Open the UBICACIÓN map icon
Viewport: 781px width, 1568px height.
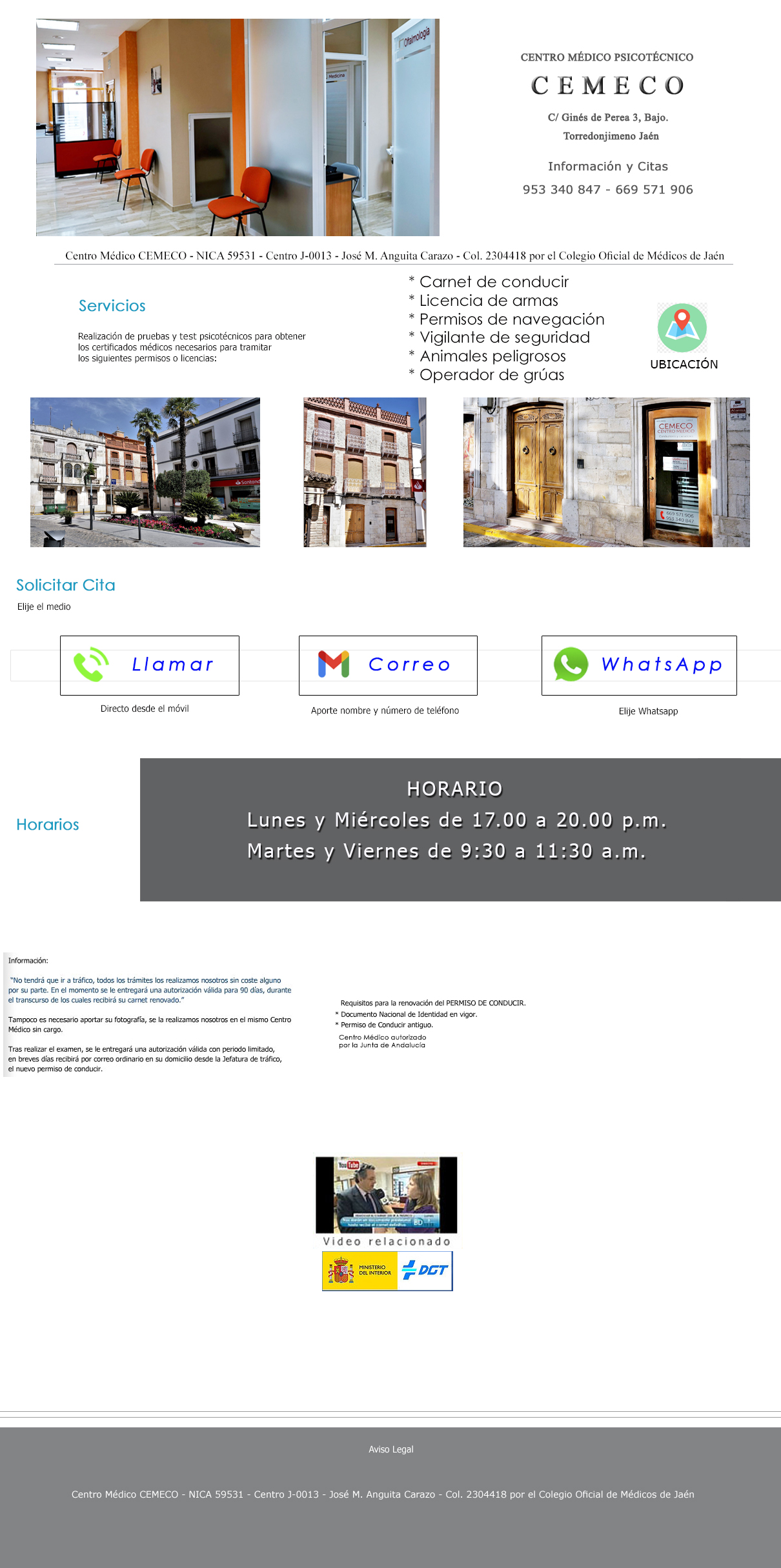click(x=682, y=328)
